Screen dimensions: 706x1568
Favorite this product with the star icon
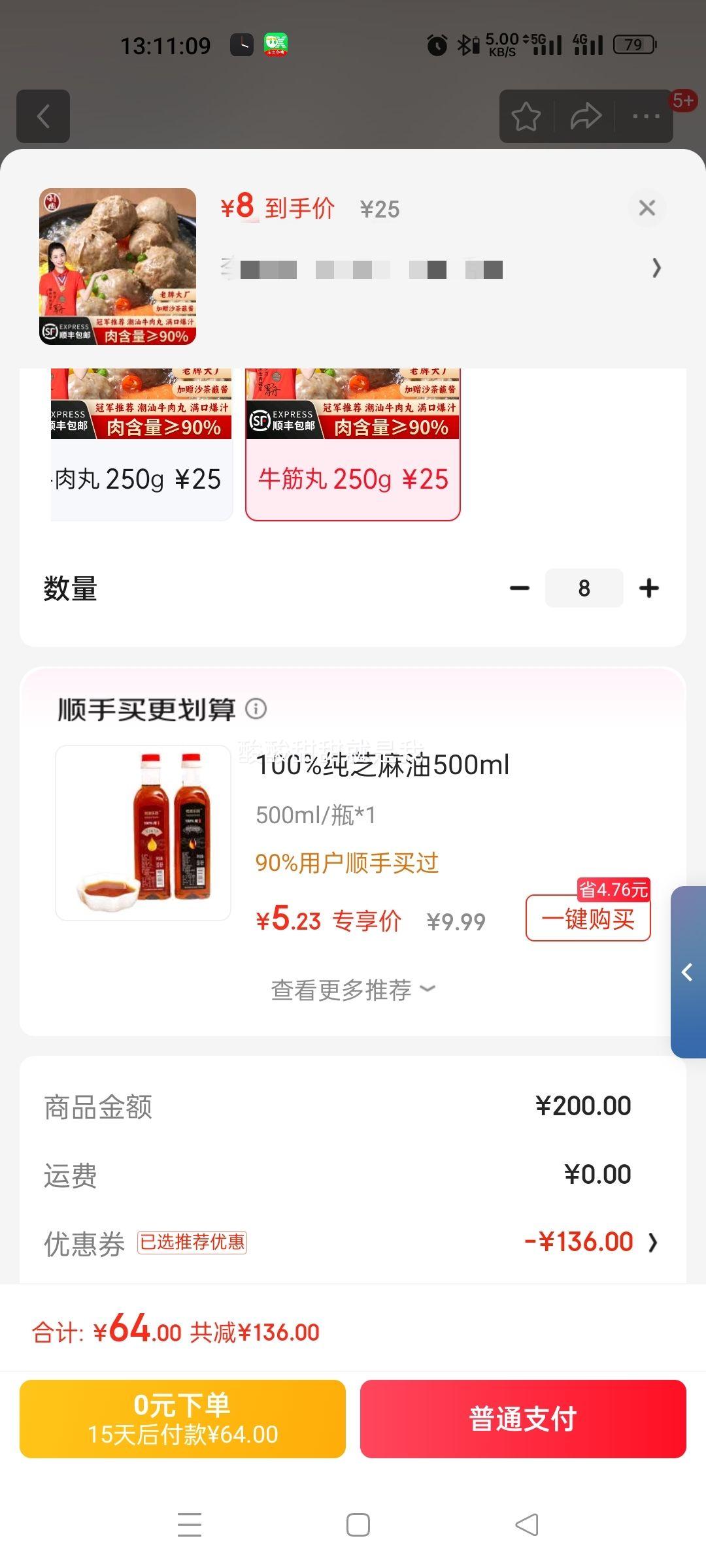coord(526,117)
